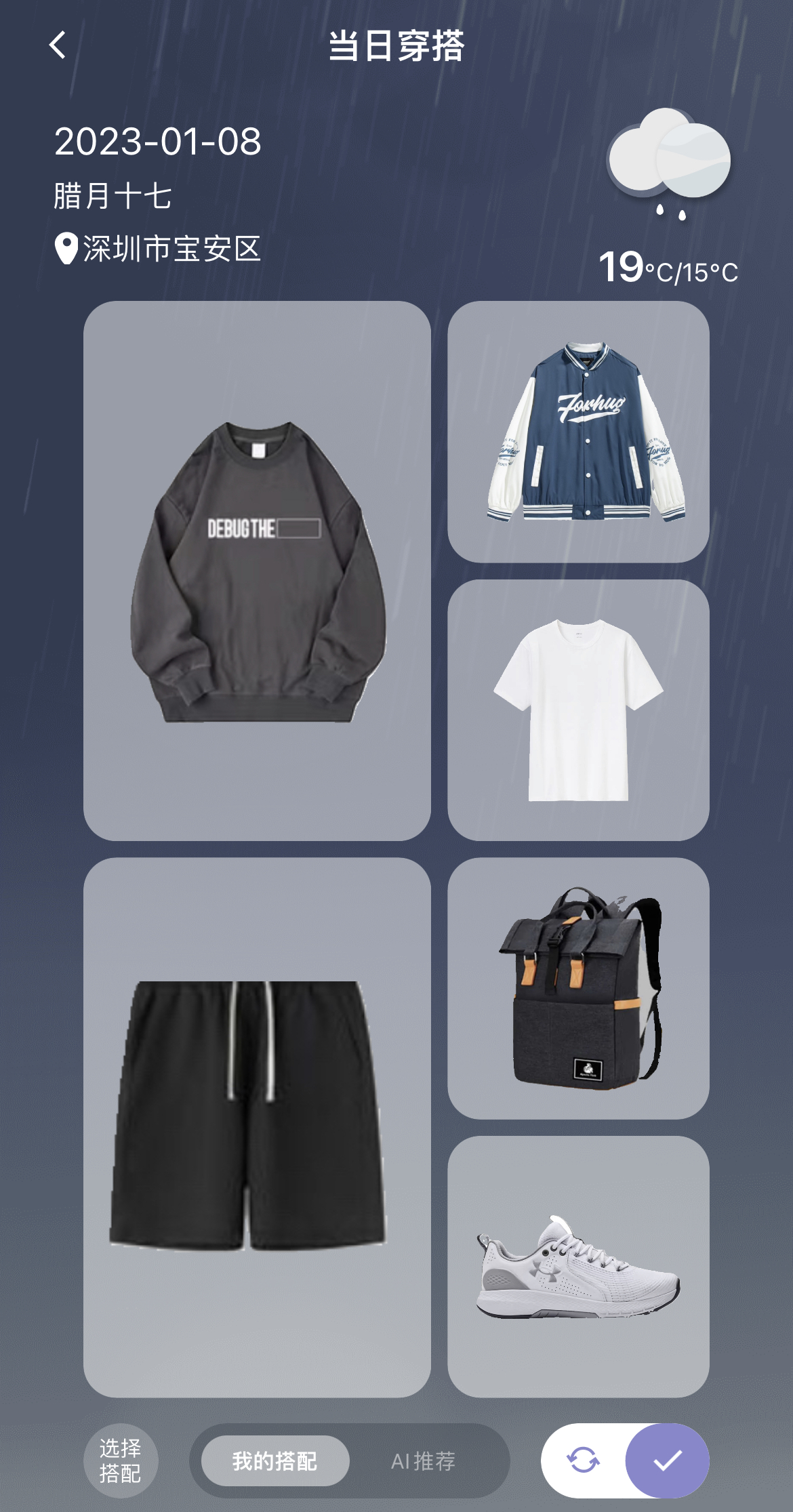The image size is (793, 1512).
Task: Switch to the AI推荐 tab
Action: pos(423,1460)
